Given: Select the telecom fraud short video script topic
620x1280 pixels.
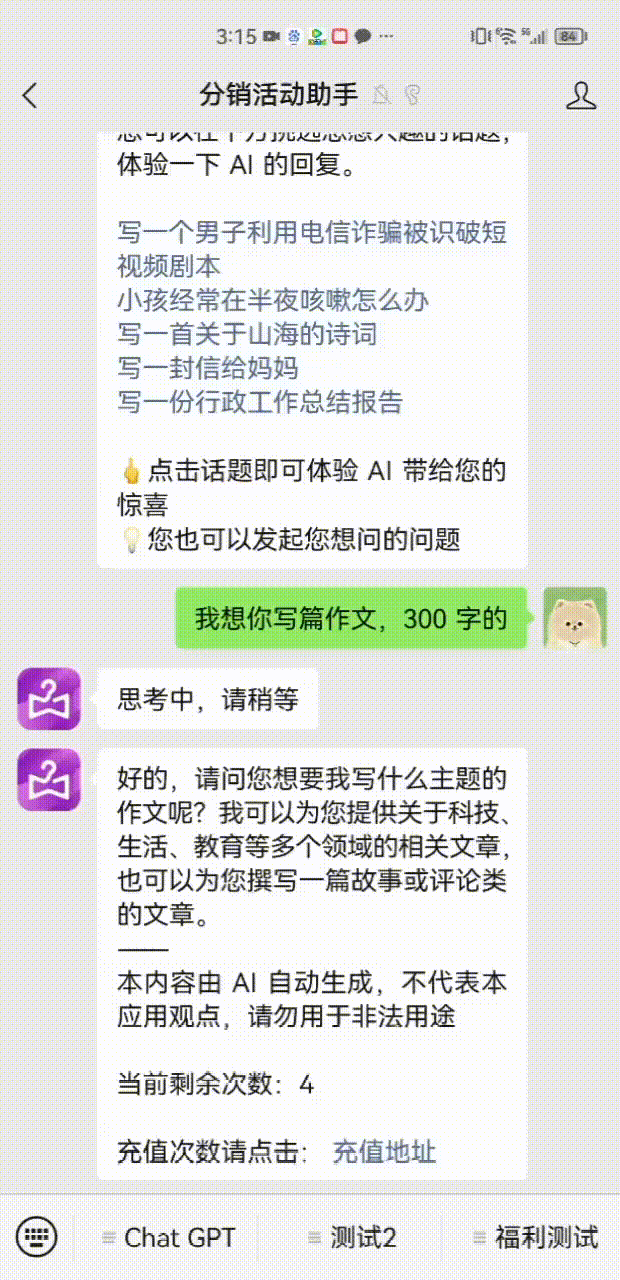Looking at the screenshot, I should pos(311,233).
